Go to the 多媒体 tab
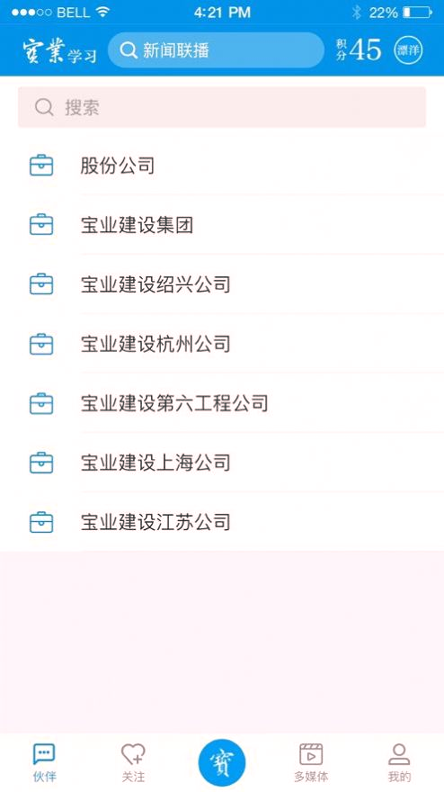Viewport: 444px width, 792px height. coord(311,763)
